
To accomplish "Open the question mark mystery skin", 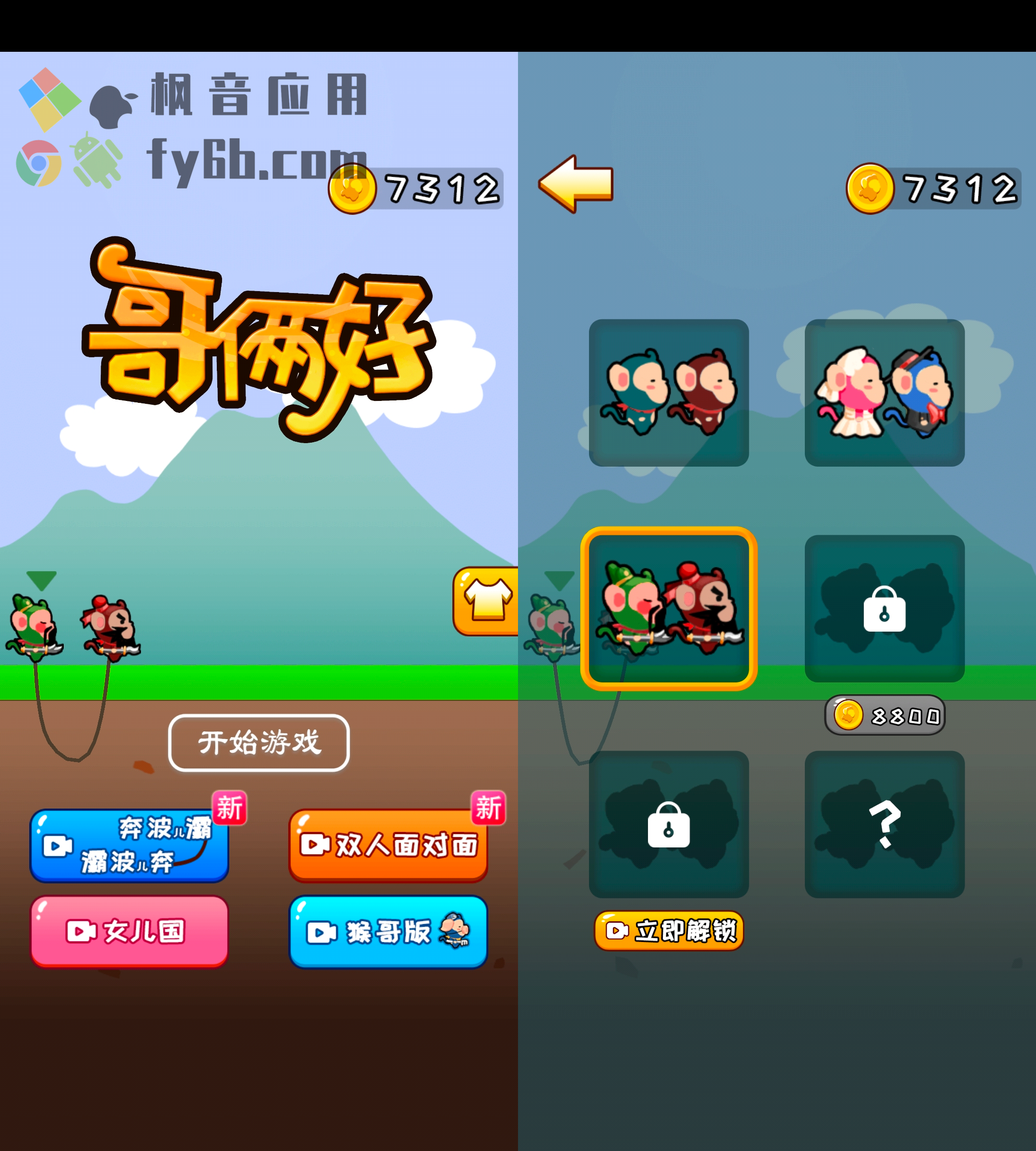I will coord(884,824).
